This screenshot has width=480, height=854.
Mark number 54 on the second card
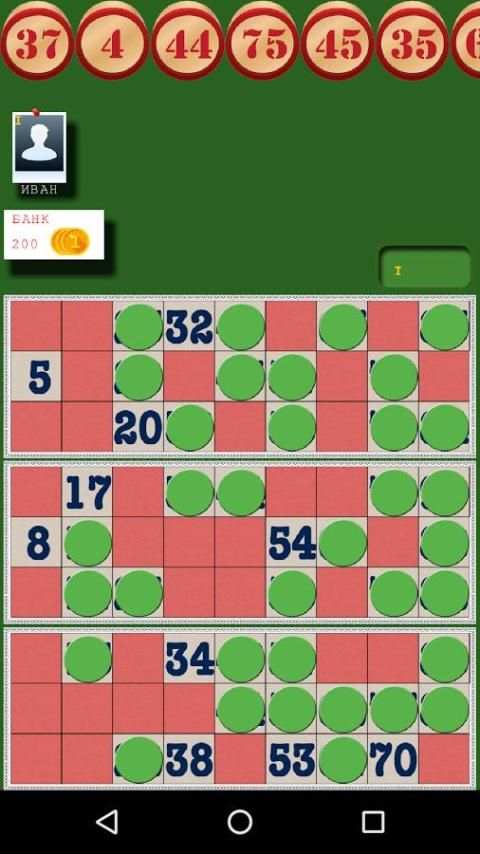(291, 542)
